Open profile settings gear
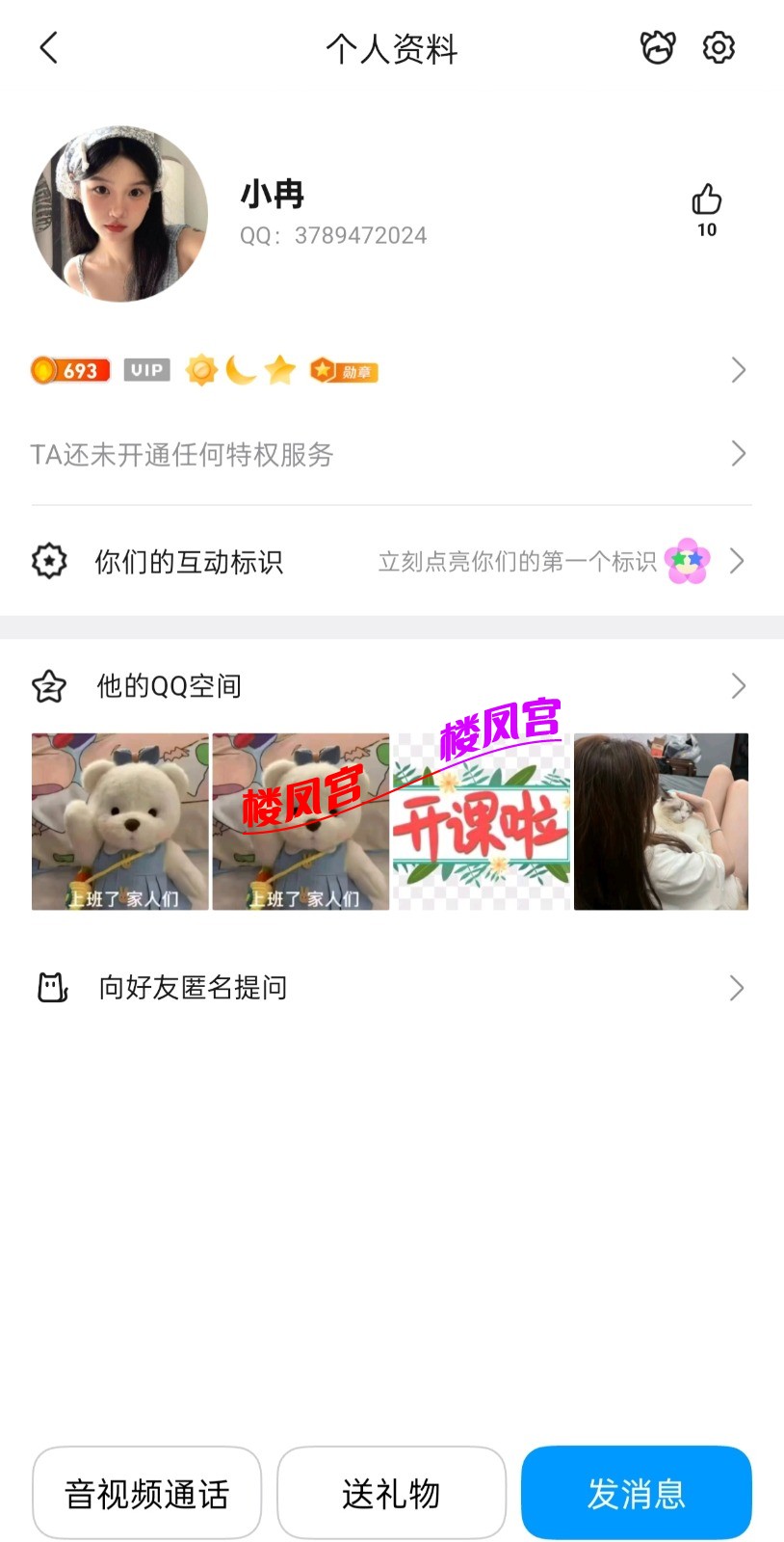Viewport: 784px width, 1542px height. click(719, 47)
